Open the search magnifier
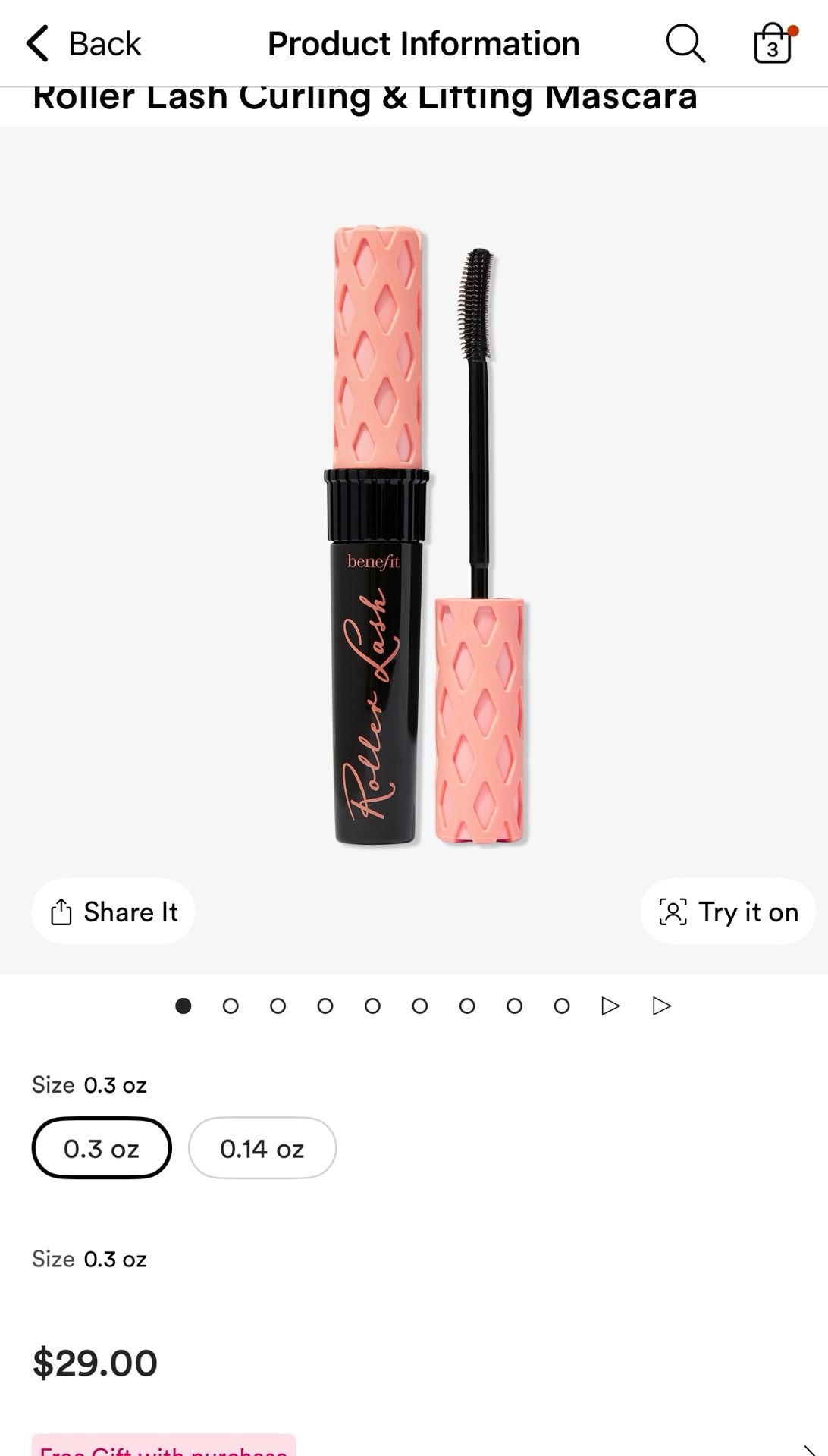The width and height of the screenshot is (828, 1456). (685, 43)
